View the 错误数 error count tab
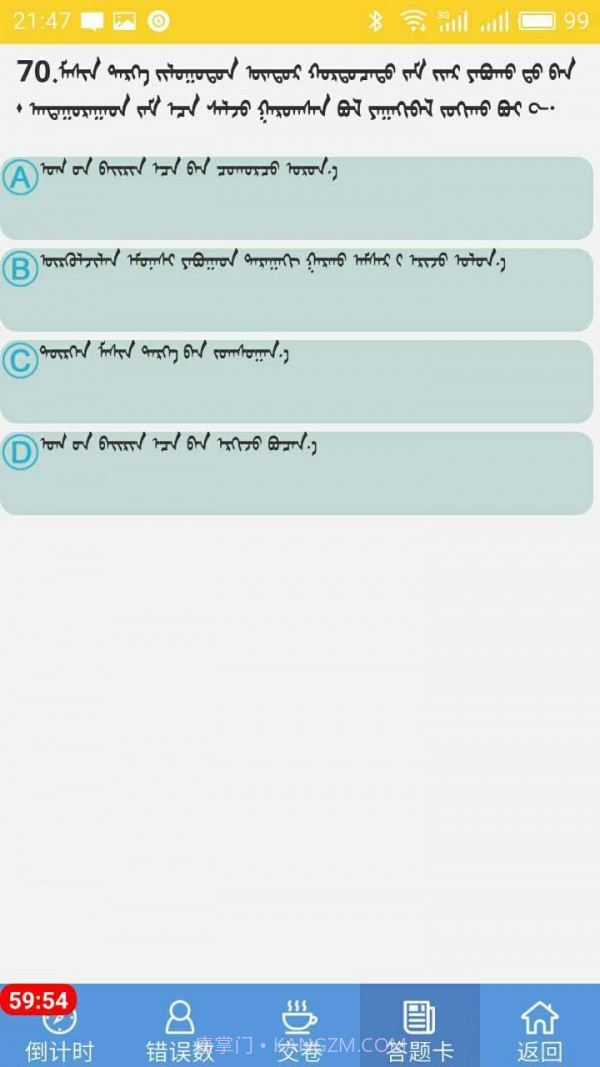Screen dimensions: 600x1067 (180, 1028)
